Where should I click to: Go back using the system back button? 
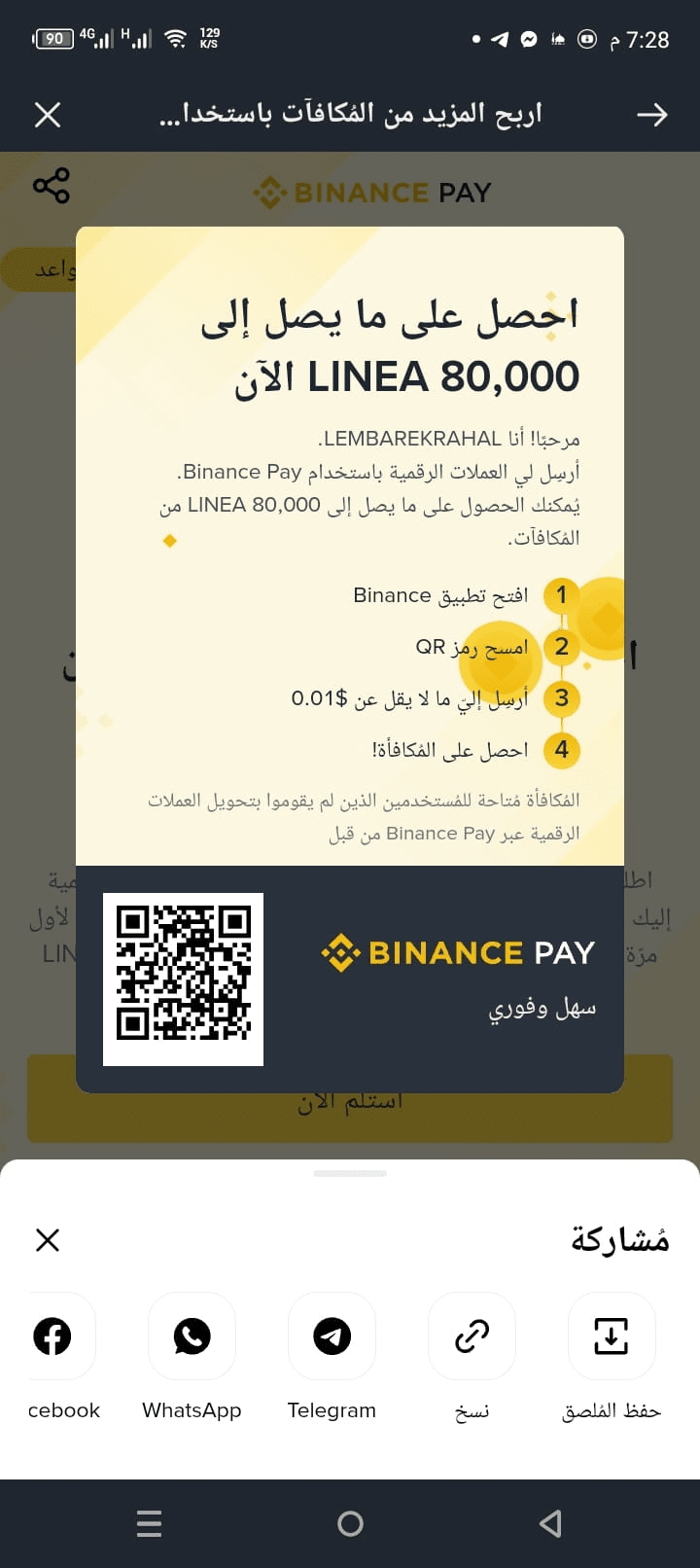(x=550, y=1523)
